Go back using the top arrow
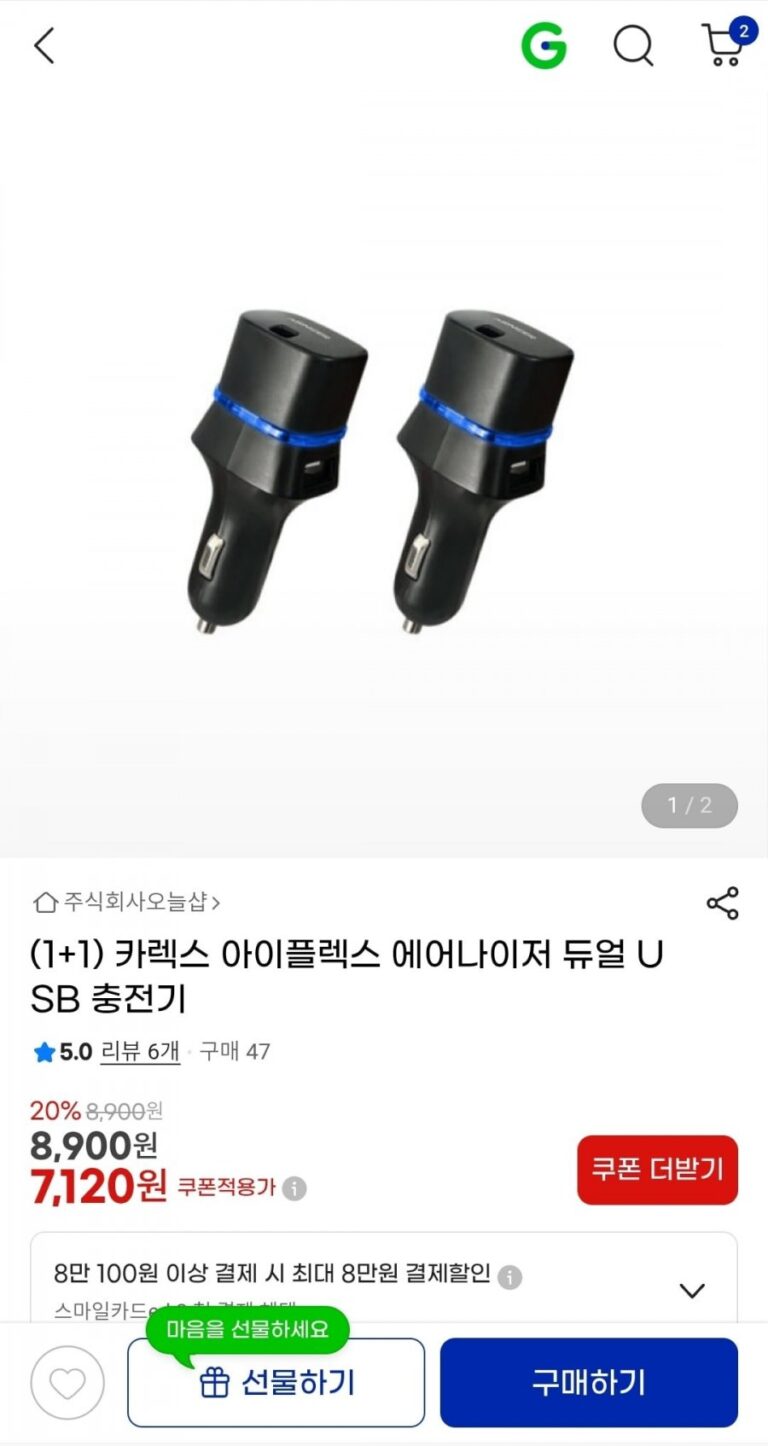Screen dimensions: 768x1446 click(44, 46)
